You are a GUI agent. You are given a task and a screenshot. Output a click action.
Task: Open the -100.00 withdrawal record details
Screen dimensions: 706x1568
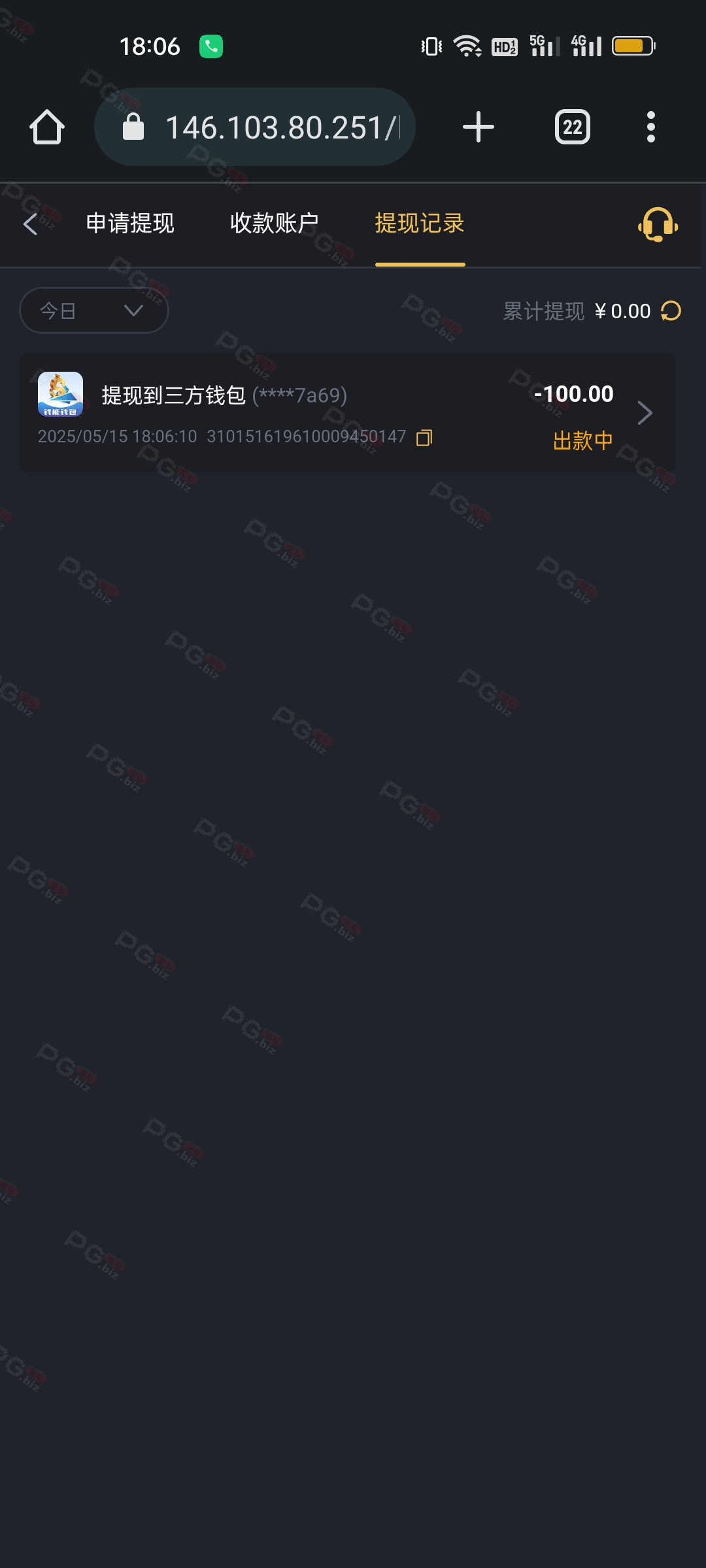[x=347, y=413]
